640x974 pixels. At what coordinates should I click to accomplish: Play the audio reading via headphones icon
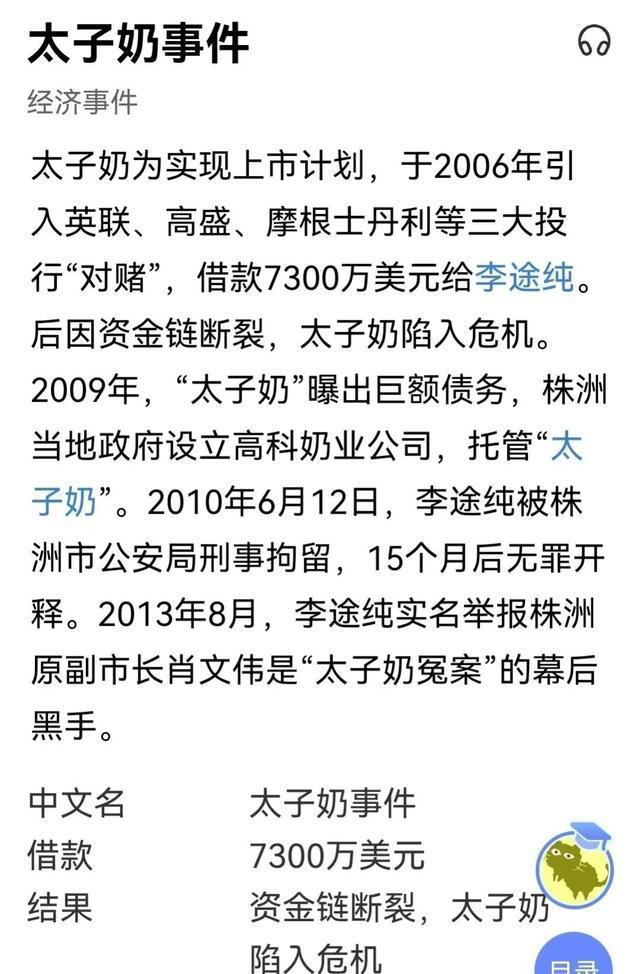pos(594,41)
